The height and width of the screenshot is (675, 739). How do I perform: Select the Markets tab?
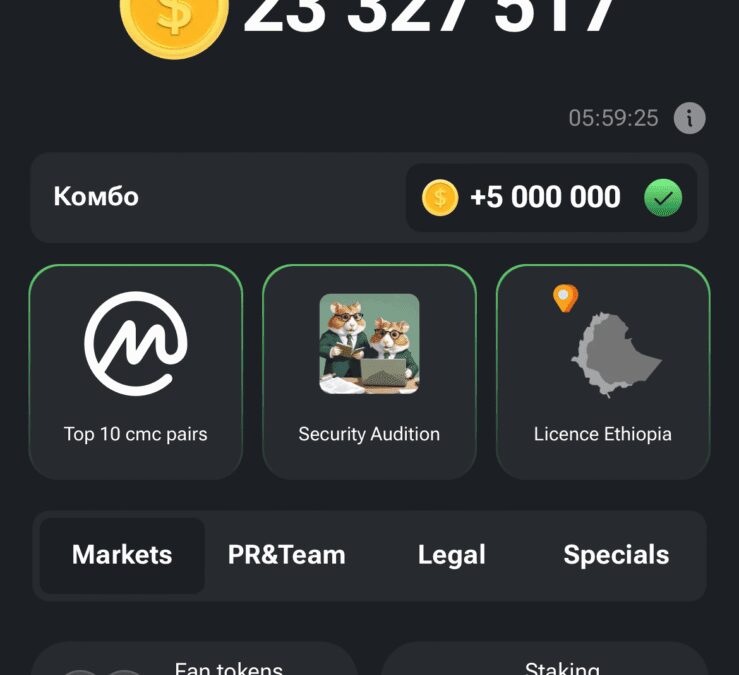point(122,555)
